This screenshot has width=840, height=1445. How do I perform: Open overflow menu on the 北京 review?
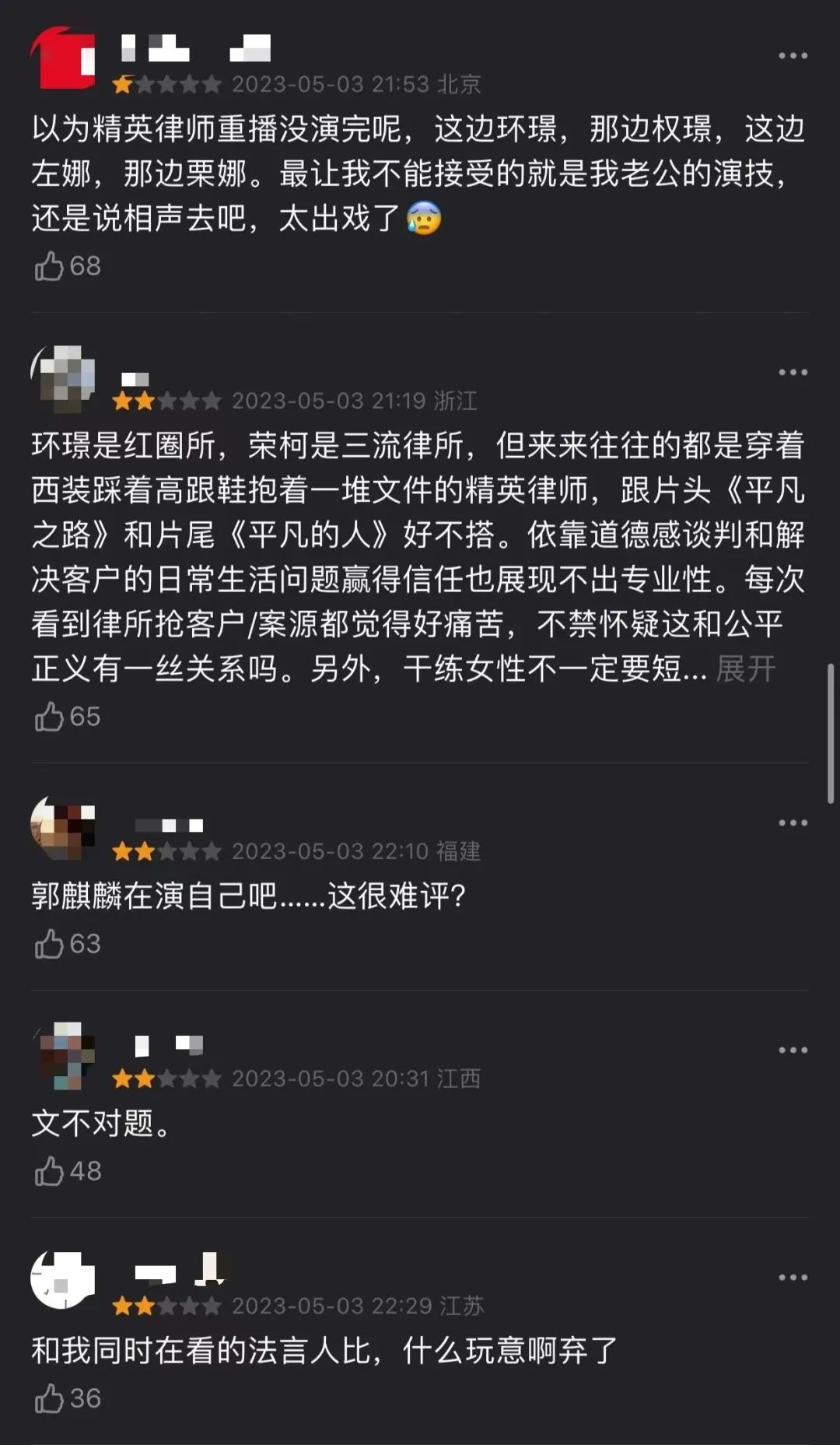tap(793, 56)
